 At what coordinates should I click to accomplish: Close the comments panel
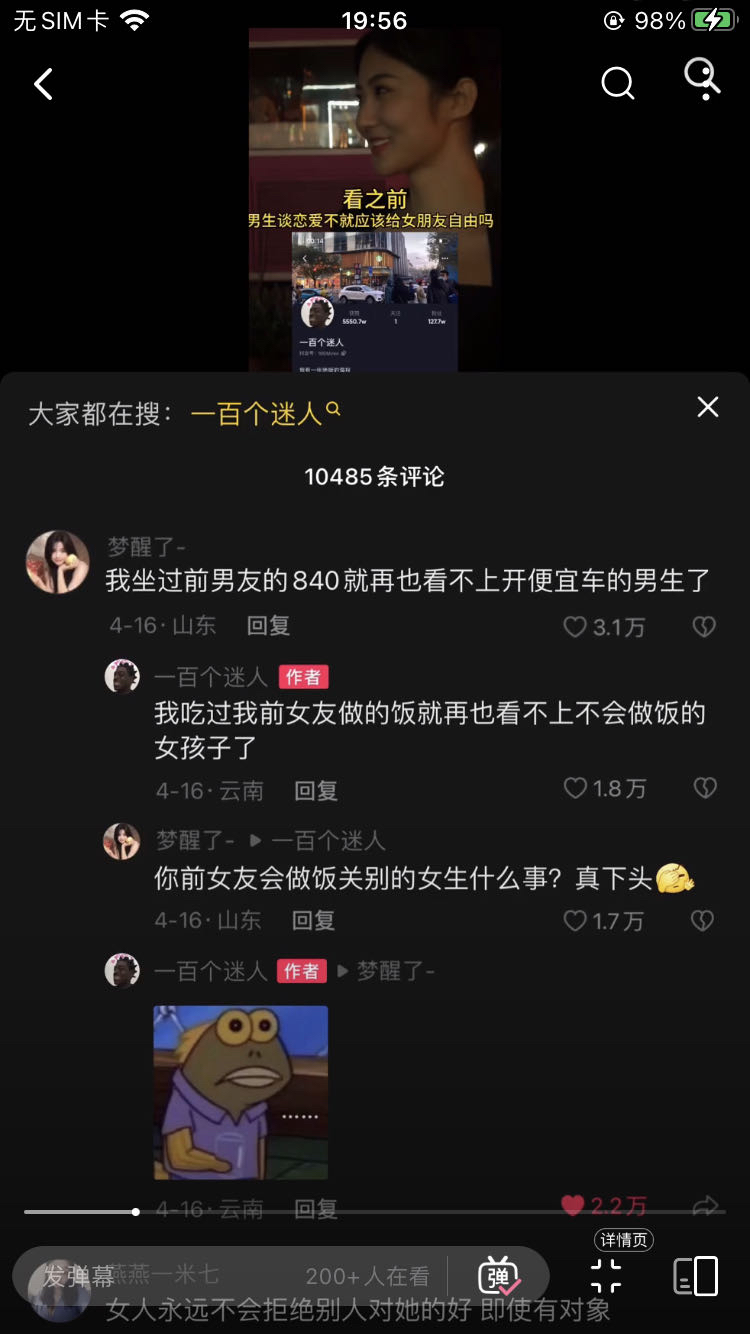[x=708, y=406]
